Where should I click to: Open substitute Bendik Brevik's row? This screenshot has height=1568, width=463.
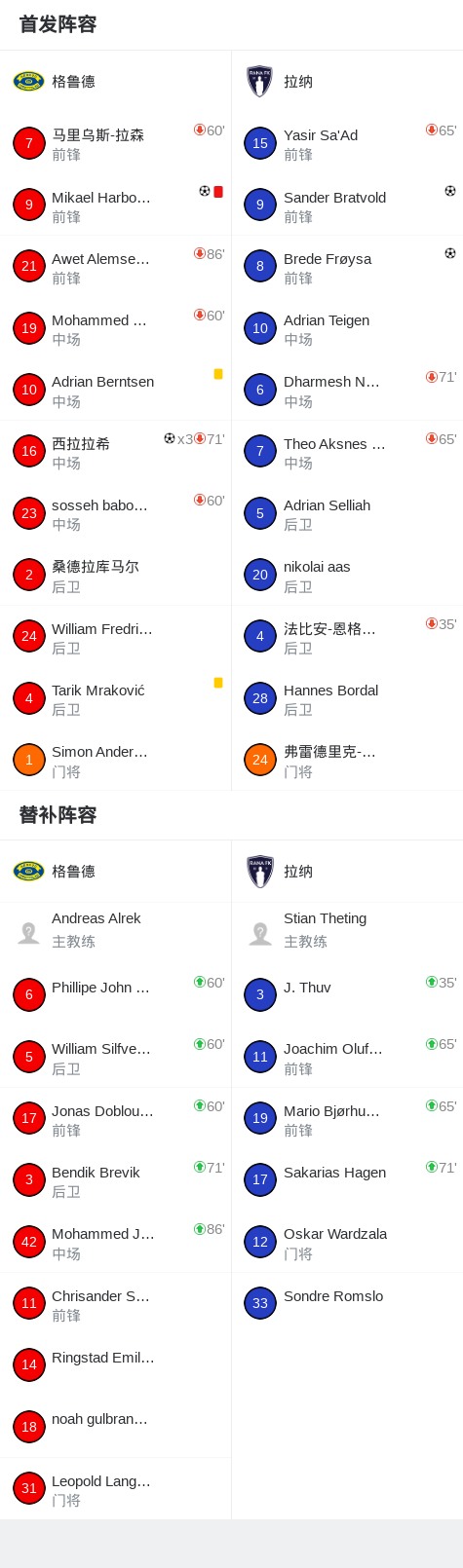point(115,1180)
